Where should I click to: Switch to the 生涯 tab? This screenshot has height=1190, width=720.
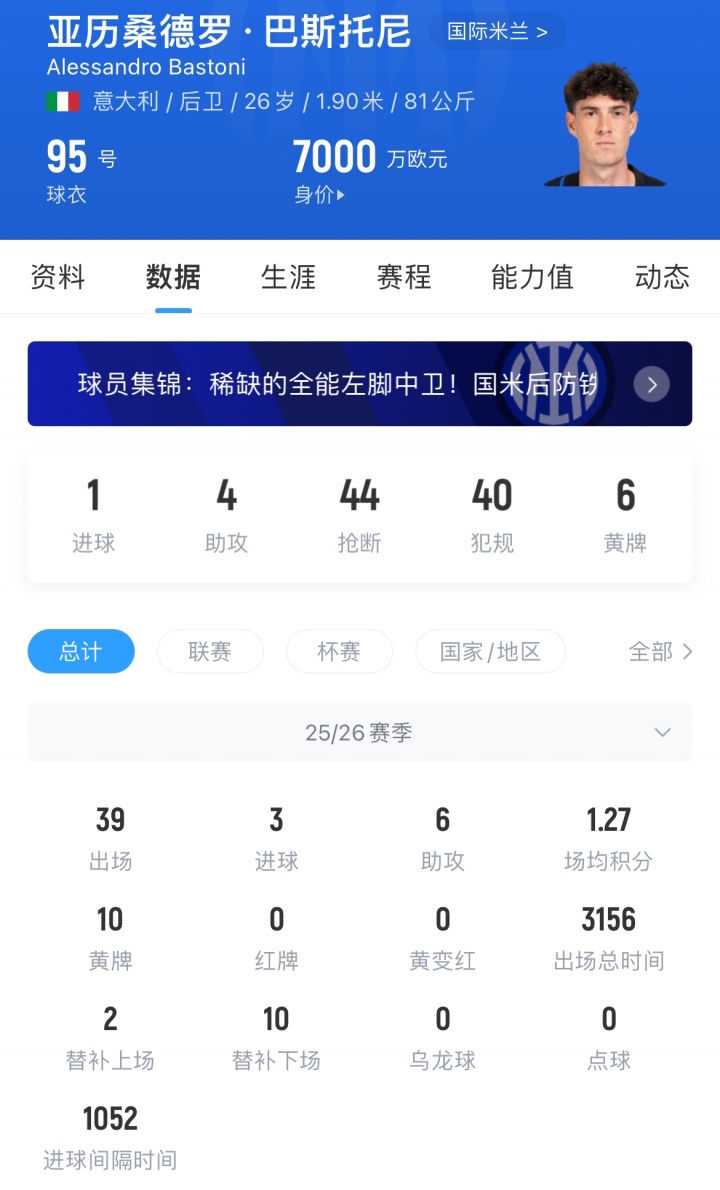(x=288, y=277)
